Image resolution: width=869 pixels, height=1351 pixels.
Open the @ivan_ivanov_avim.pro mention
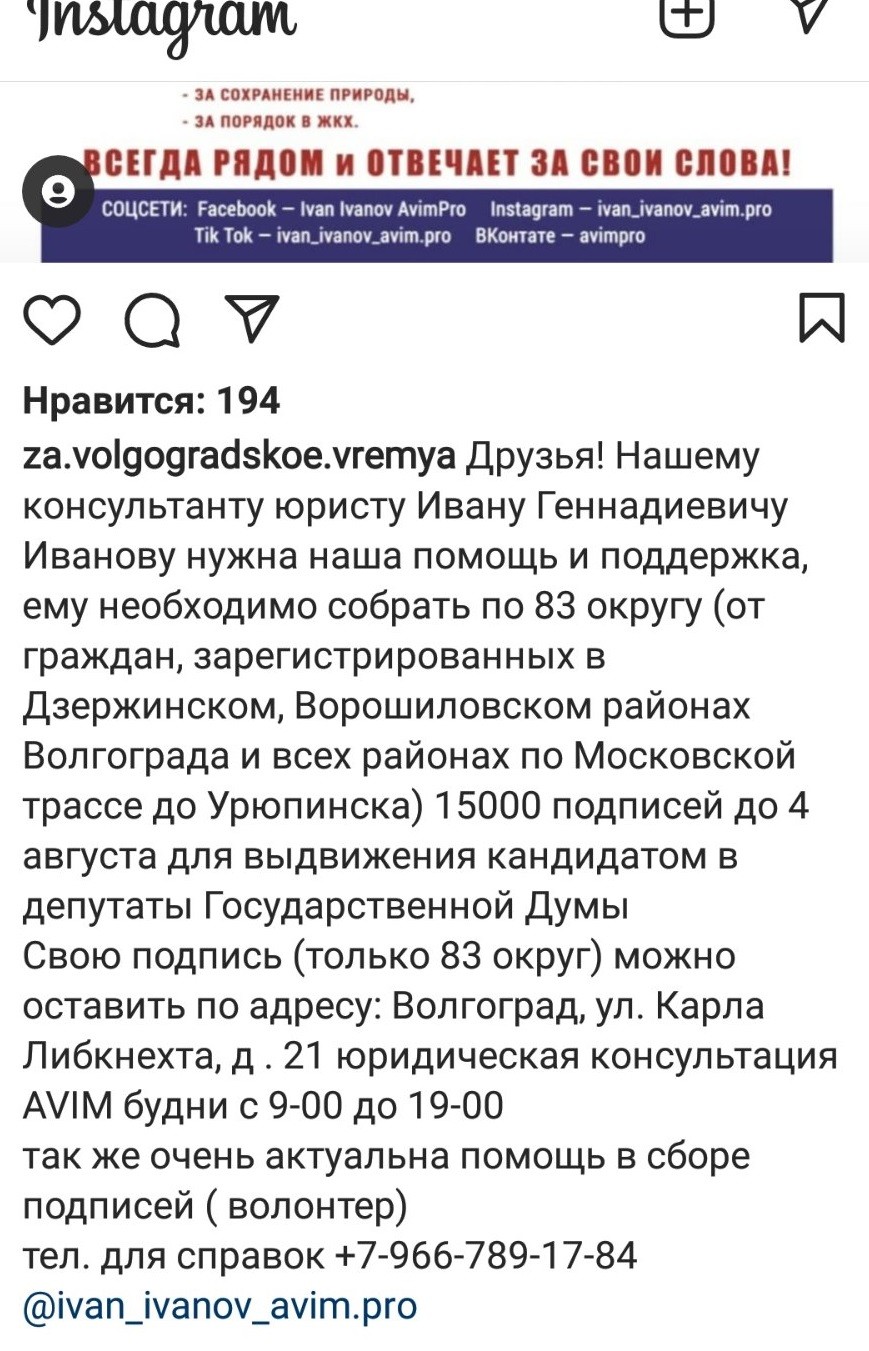219,1305
